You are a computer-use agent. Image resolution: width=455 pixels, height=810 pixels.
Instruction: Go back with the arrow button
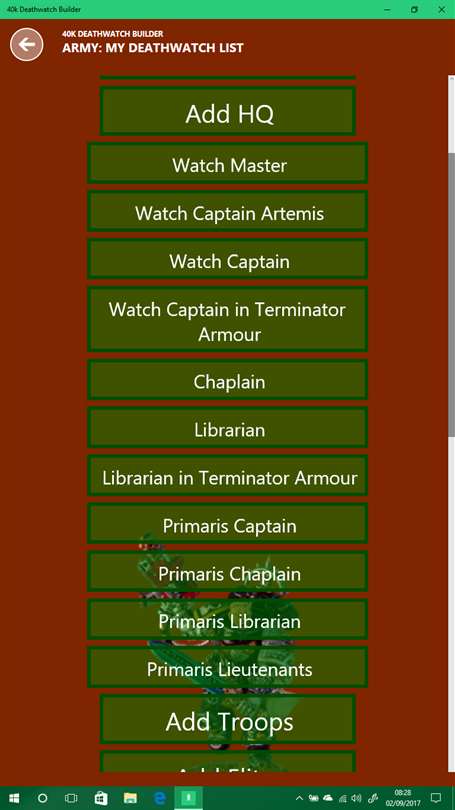tap(26, 45)
